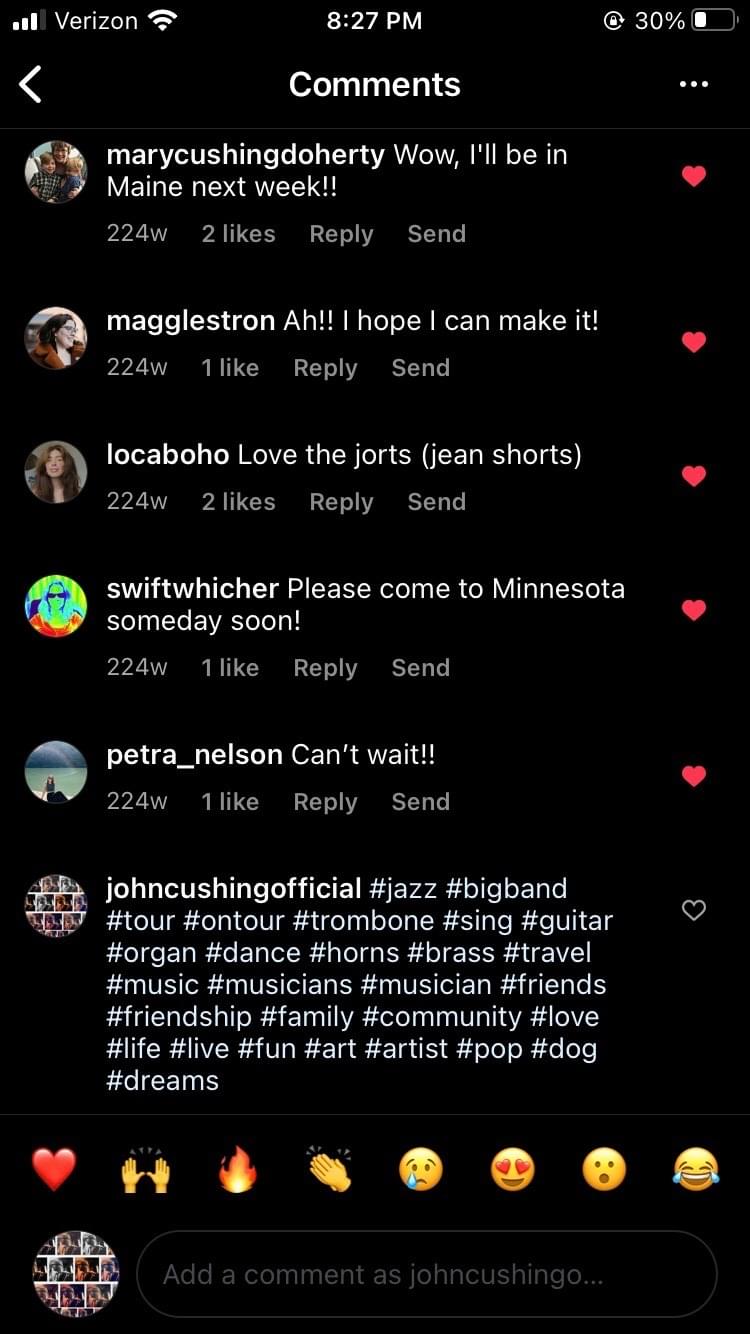Add the crying-laughing emoji

(696, 1169)
